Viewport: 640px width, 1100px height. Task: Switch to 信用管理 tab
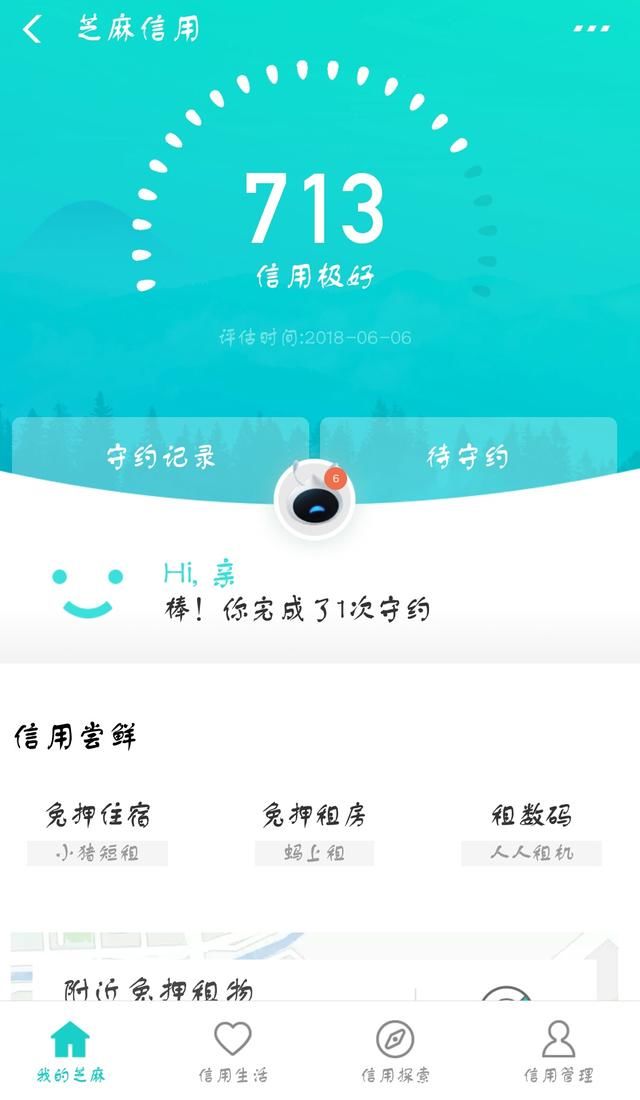[x=558, y=1052]
